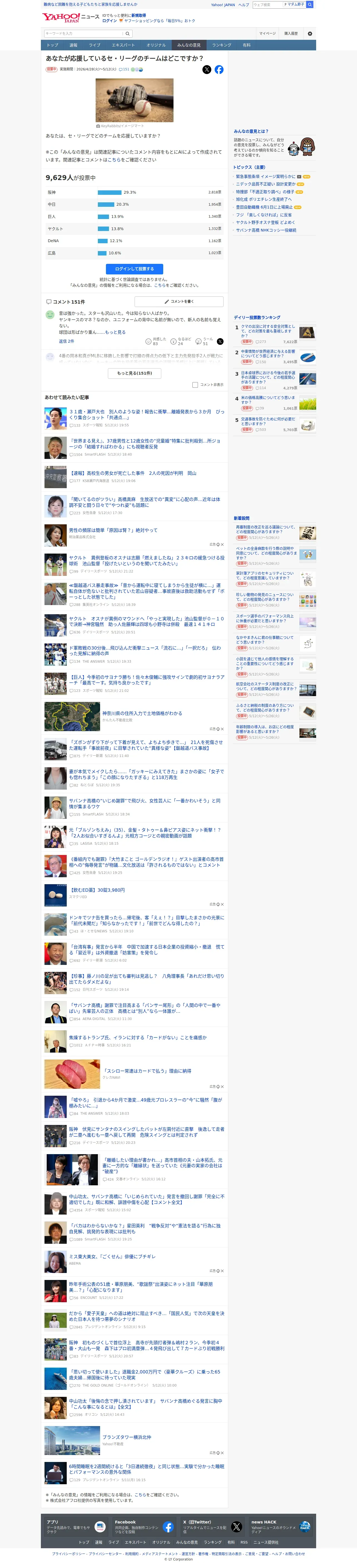Open 返信 2件 replies on first comment
The height and width of the screenshot is (1568, 357).
pos(66,341)
